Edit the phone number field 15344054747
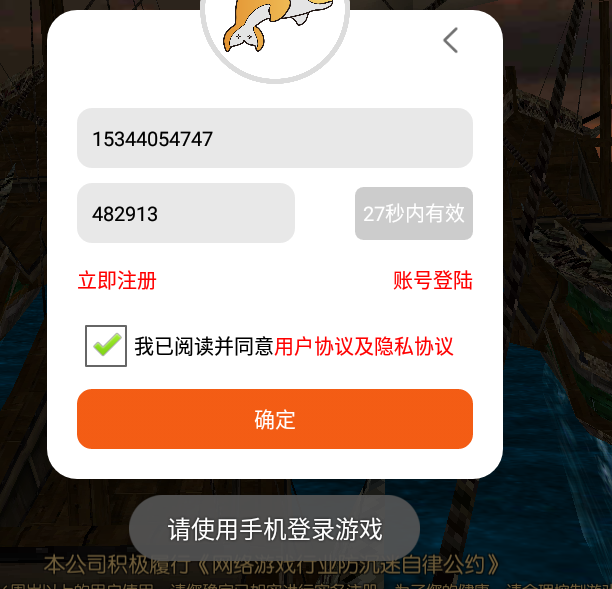Viewport: 612px width, 589px height. point(274,138)
